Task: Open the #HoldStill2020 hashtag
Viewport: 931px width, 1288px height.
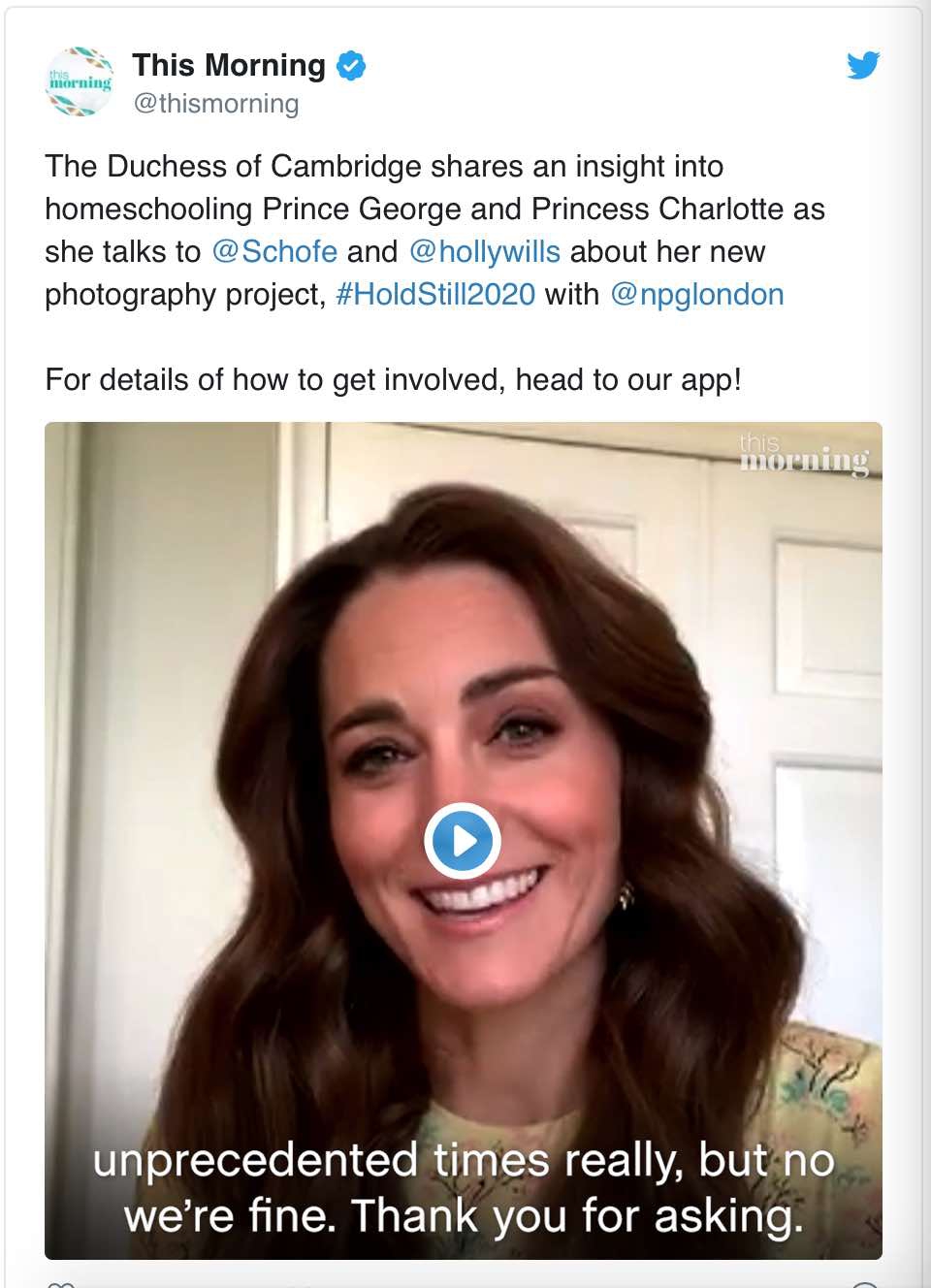Action: [x=434, y=294]
